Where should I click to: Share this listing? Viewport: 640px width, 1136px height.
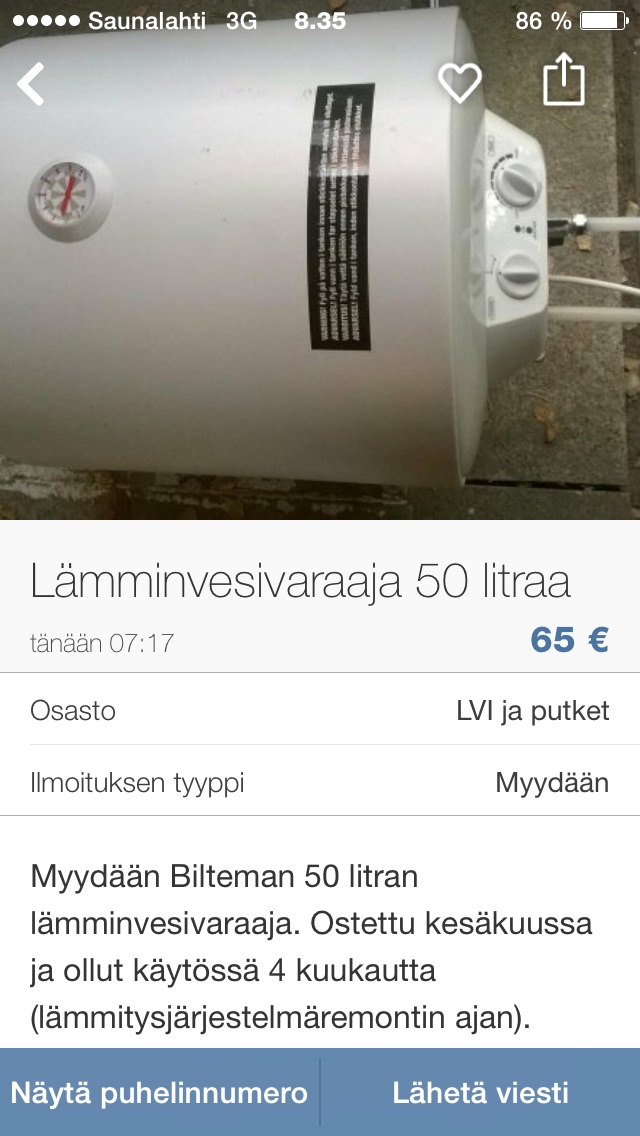tap(563, 79)
